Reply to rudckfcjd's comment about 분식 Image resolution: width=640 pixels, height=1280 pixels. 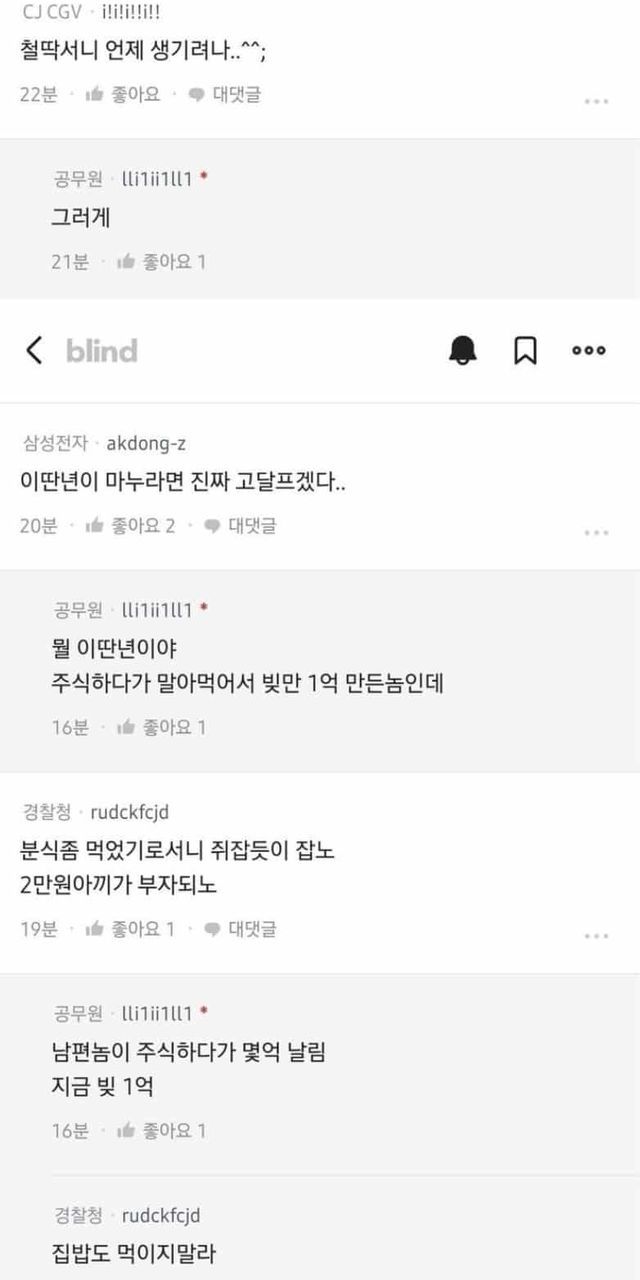(240, 929)
